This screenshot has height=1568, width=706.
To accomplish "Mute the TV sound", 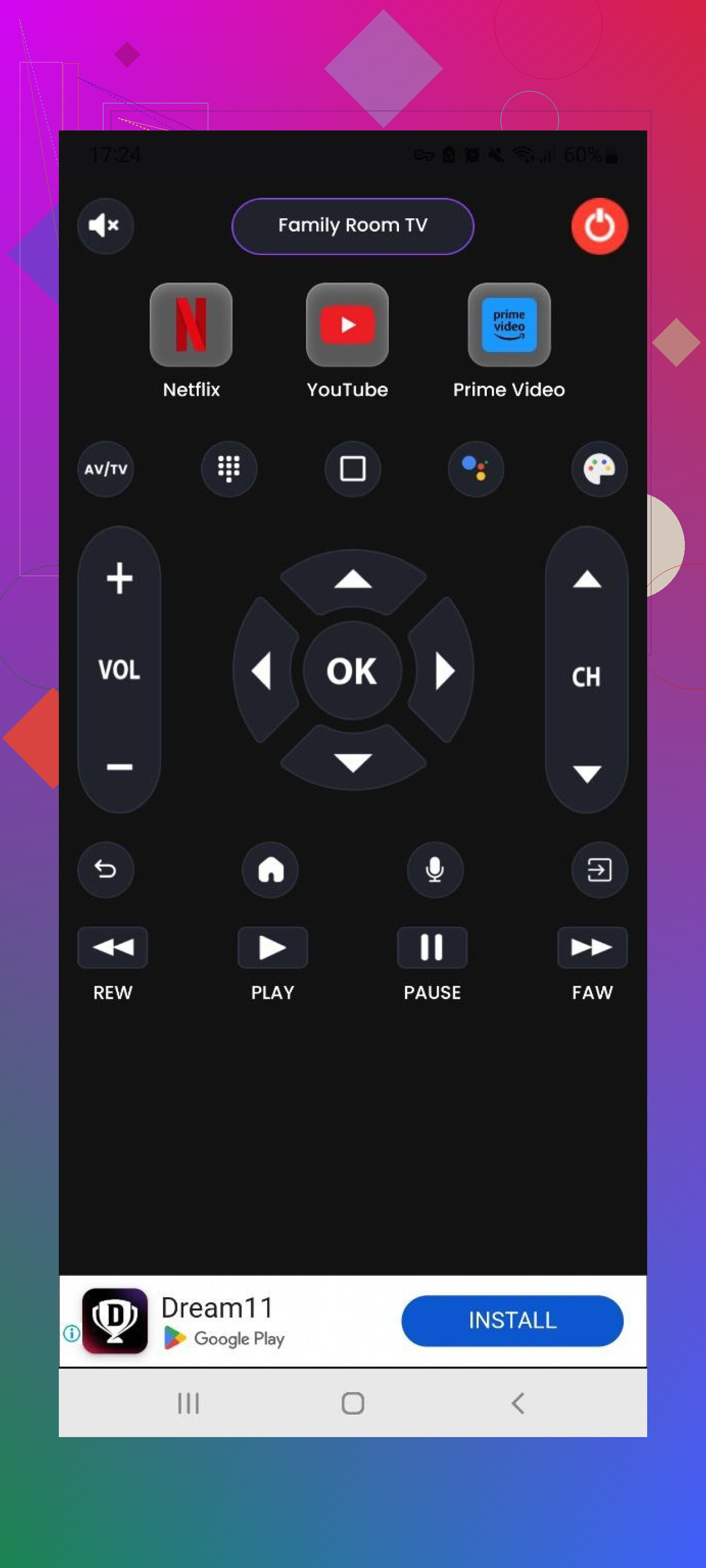I will [x=105, y=226].
